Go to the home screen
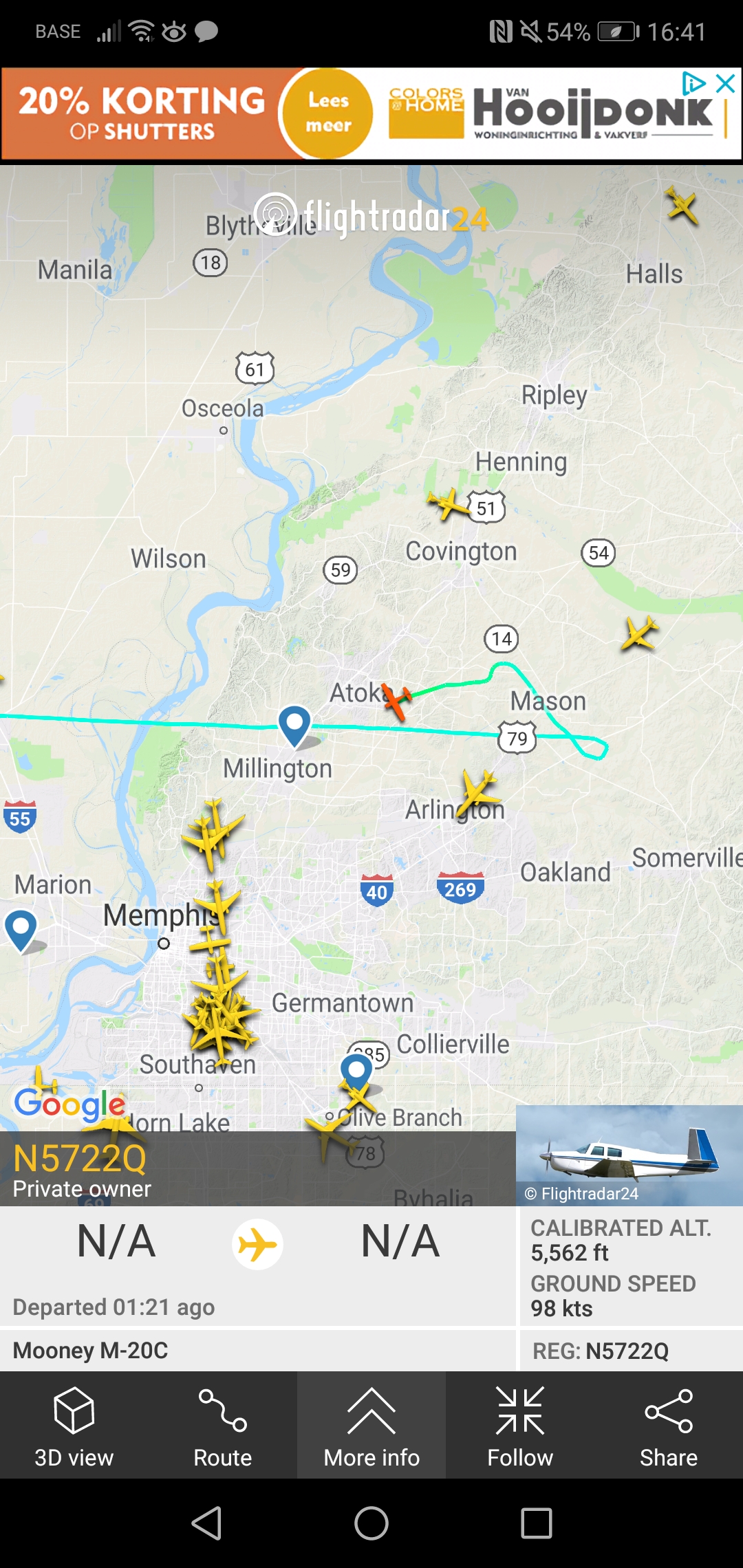The image size is (743, 1568). click(x=371, y=1523)
